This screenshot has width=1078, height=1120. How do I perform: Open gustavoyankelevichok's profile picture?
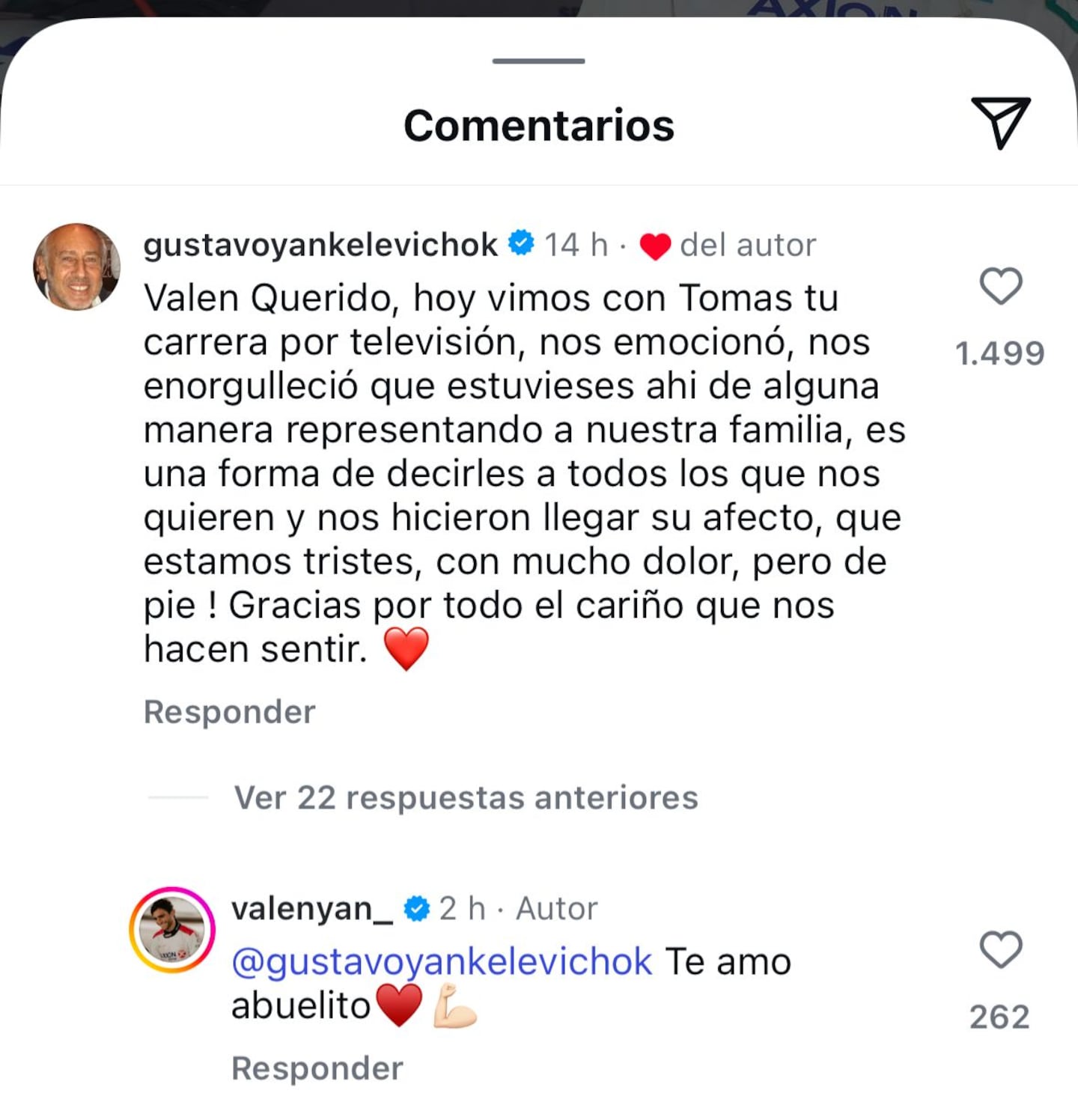coord(77,267)
